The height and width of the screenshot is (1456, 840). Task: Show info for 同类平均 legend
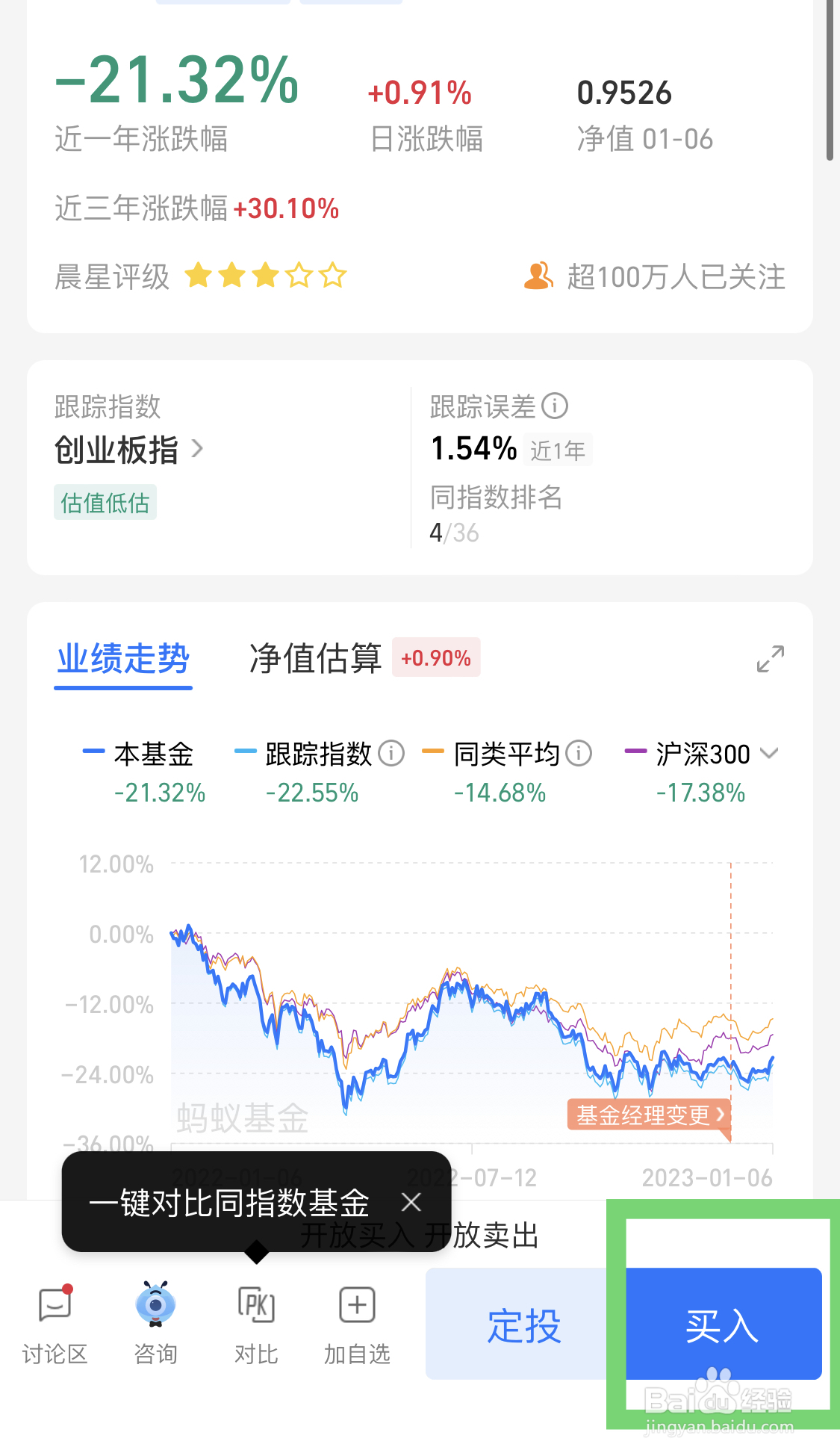(579, 753)
